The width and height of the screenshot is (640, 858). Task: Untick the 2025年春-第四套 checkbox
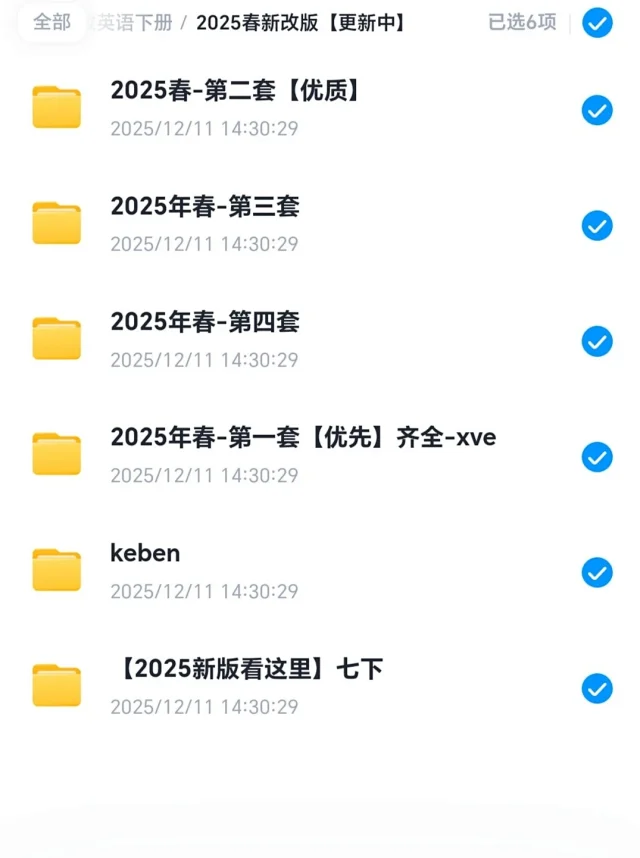pos(597,341)
